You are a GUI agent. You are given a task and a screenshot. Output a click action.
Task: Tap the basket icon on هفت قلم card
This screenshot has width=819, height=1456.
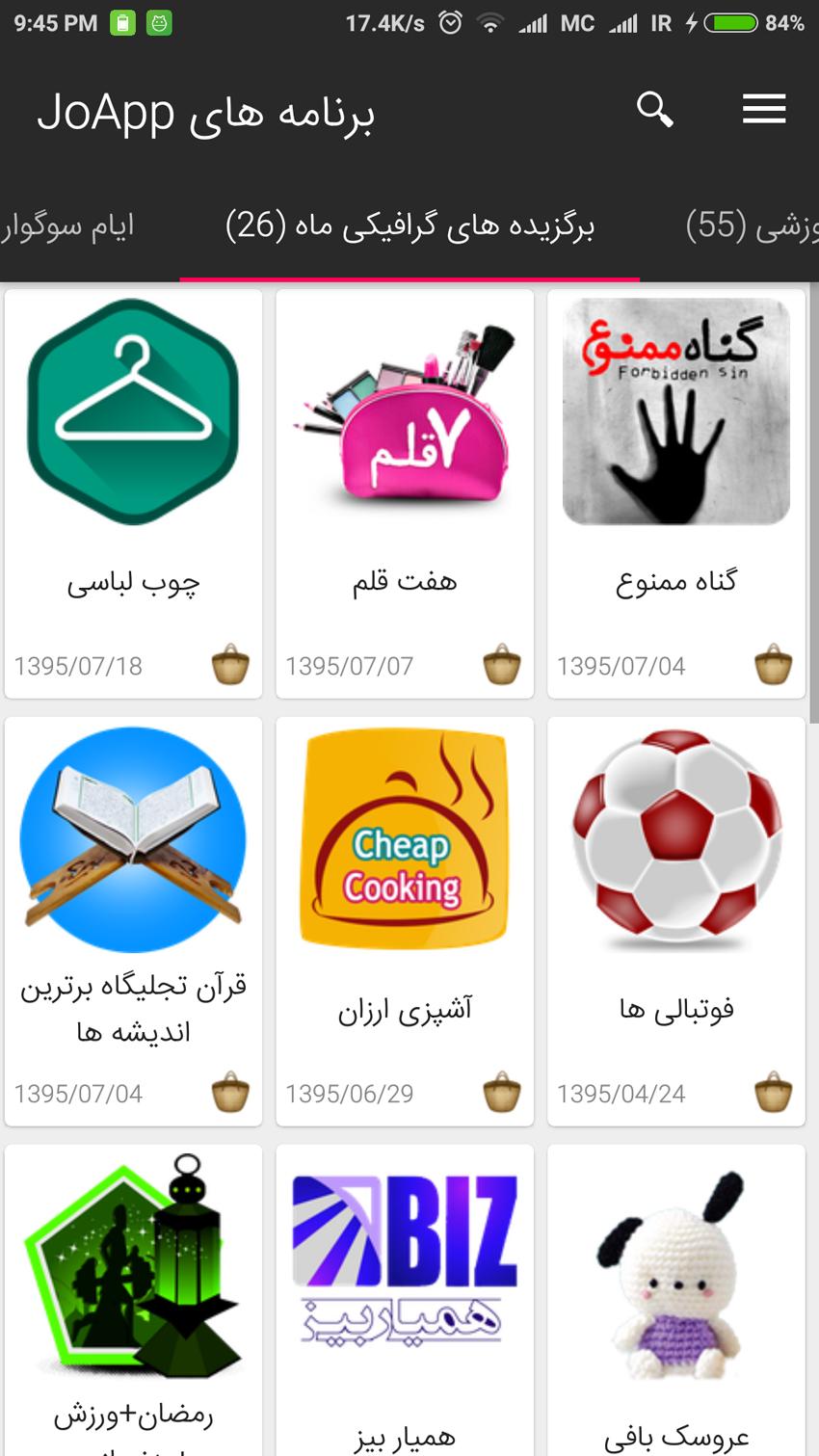pyautogui.click(x=502, y=665)
